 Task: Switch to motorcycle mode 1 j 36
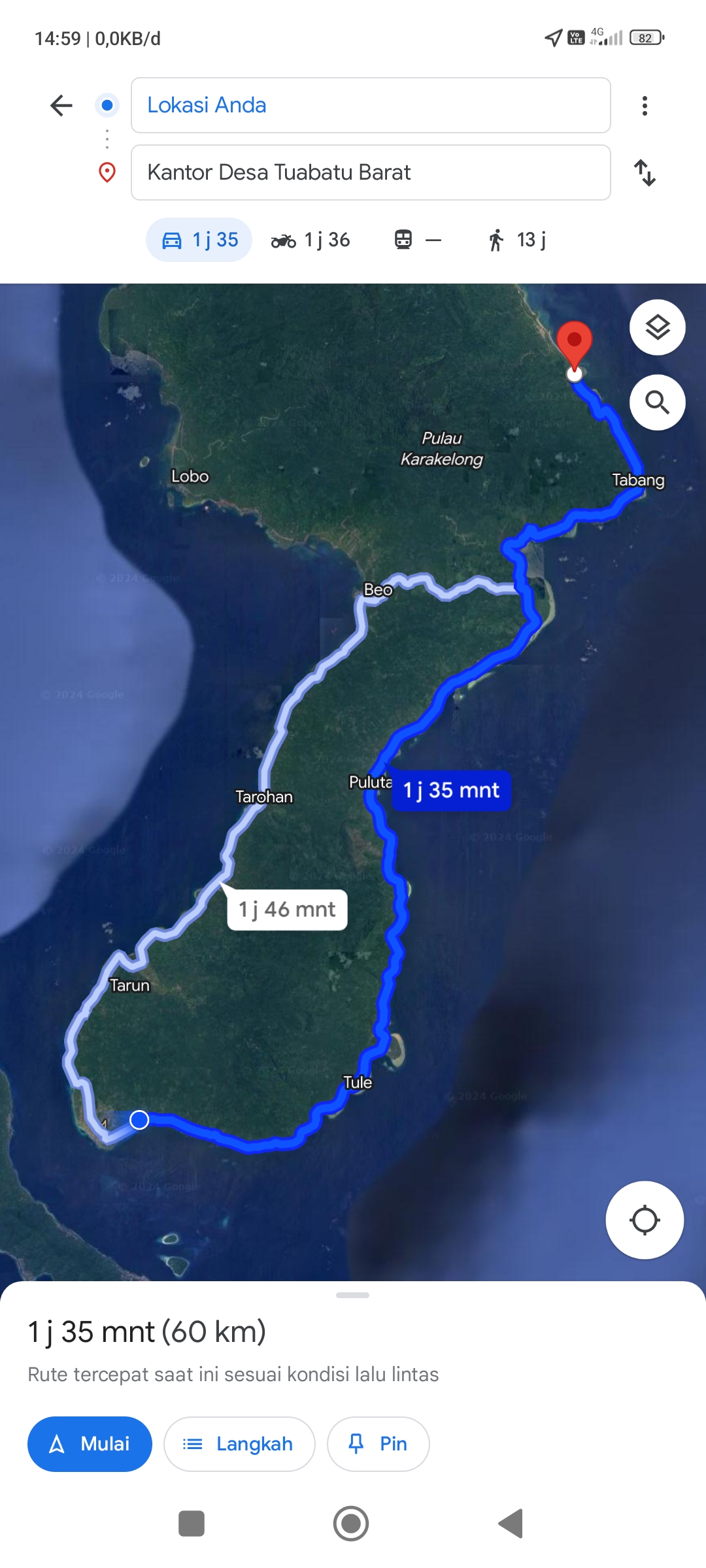coord(311,240)
